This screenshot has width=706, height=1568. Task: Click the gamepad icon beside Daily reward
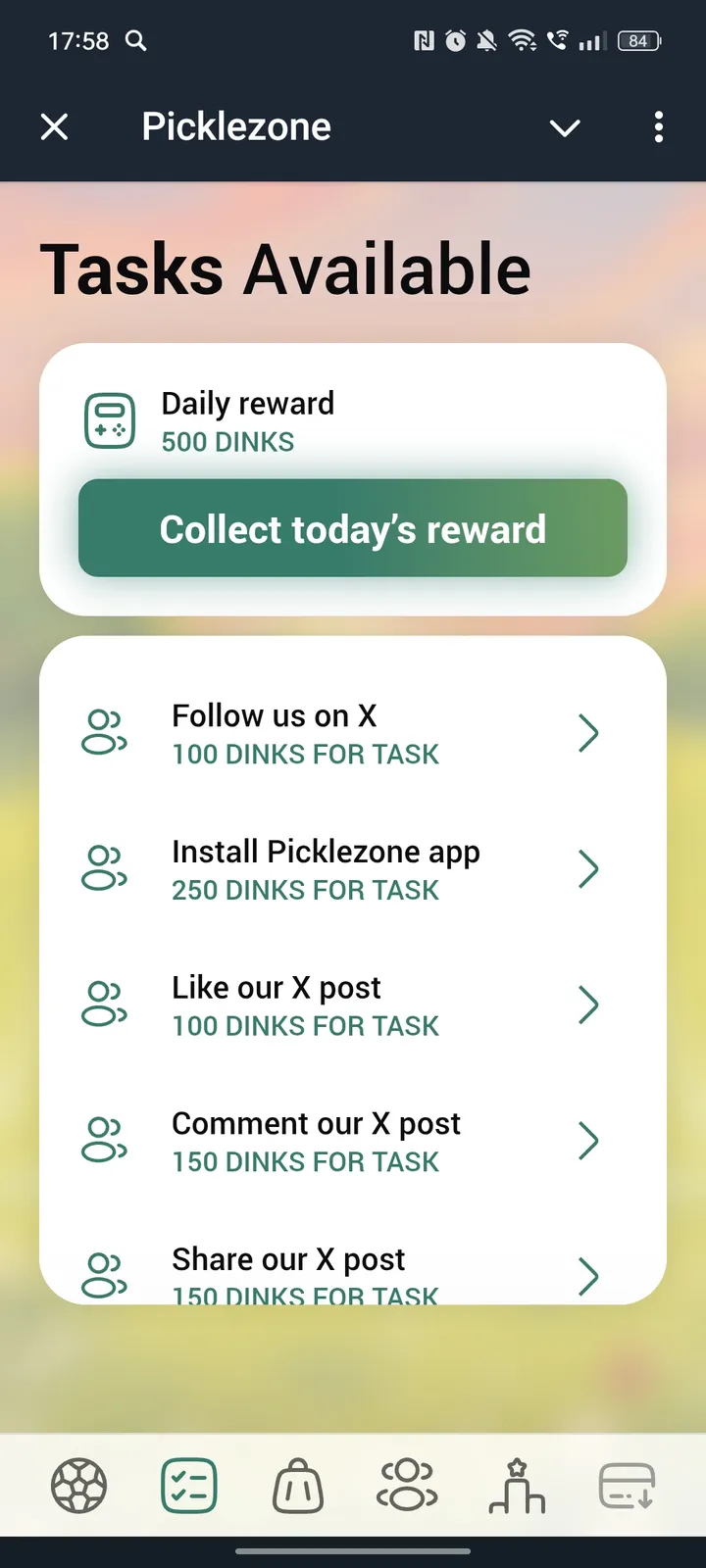(x=110, y=419)
